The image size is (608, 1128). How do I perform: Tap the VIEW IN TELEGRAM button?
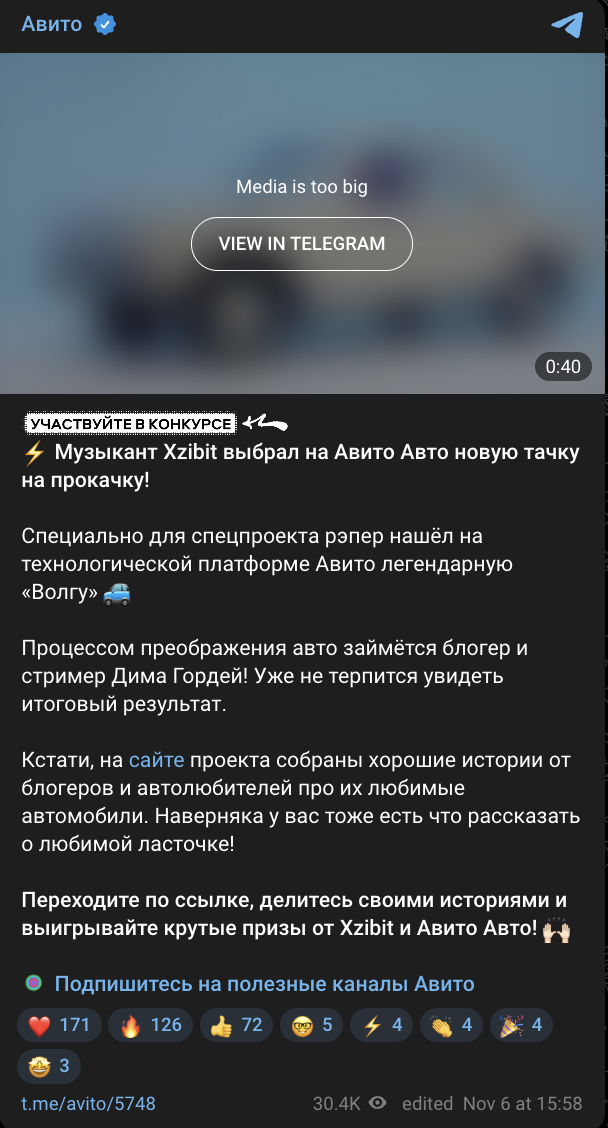302,244
